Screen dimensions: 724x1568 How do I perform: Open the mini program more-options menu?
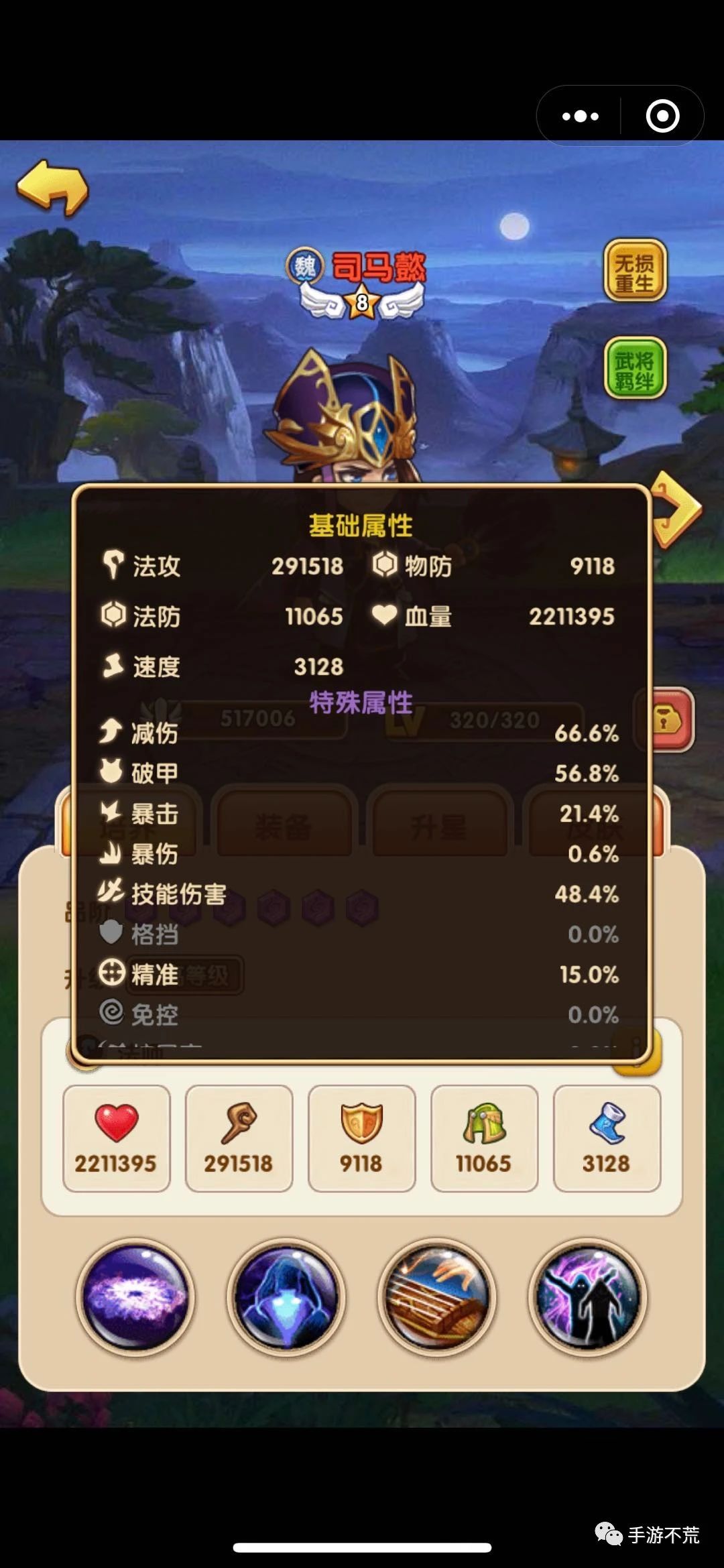[580, 117]
